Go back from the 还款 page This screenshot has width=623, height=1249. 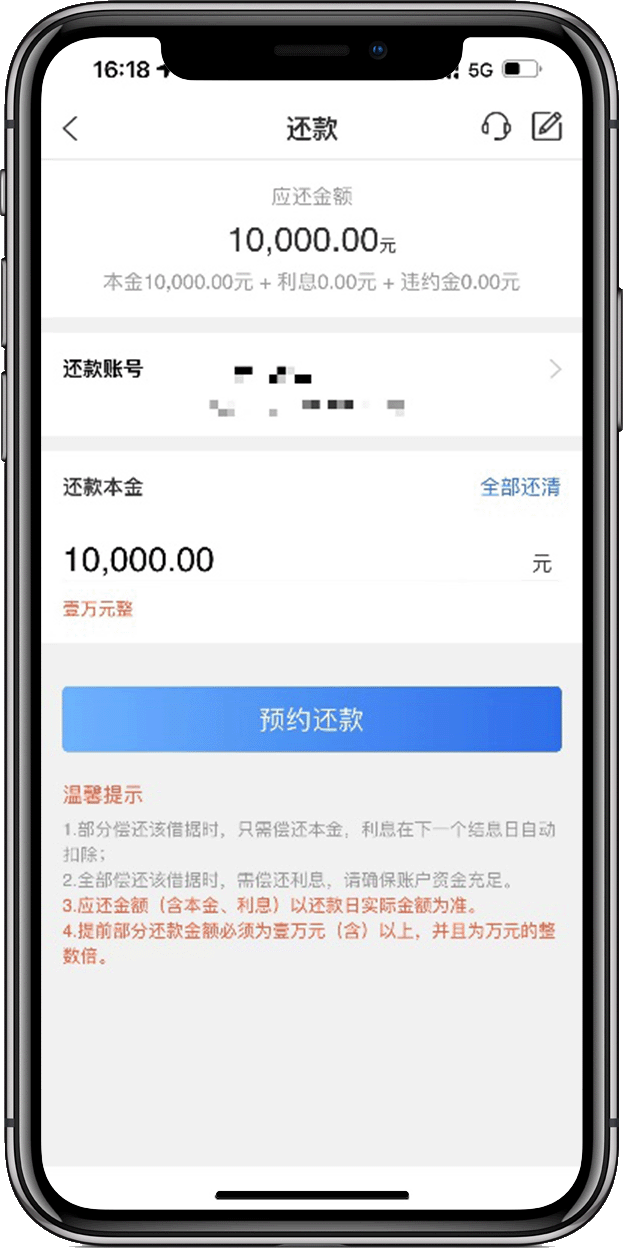(70, 129)
